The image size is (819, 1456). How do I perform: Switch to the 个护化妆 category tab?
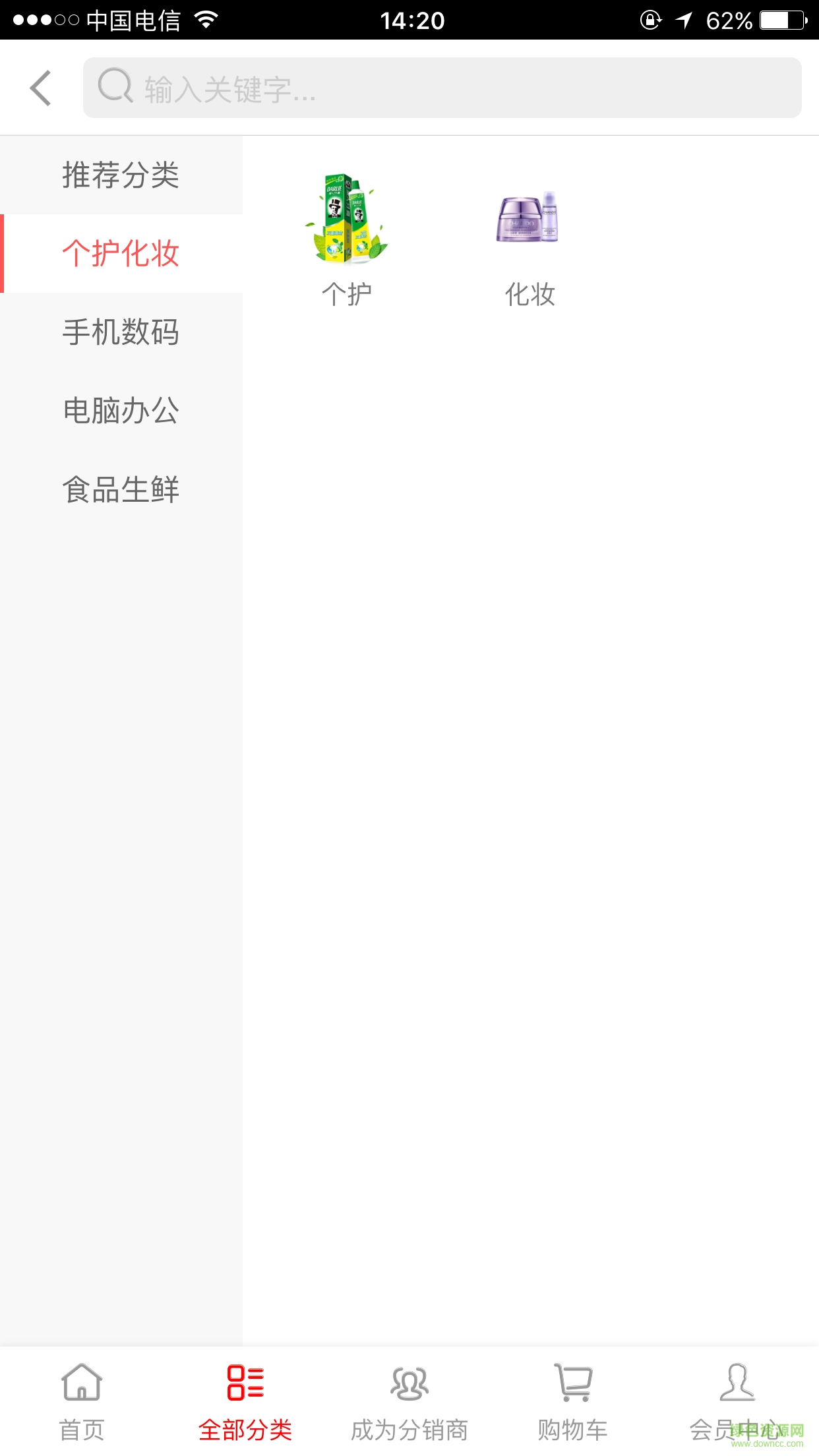[121, 253]
